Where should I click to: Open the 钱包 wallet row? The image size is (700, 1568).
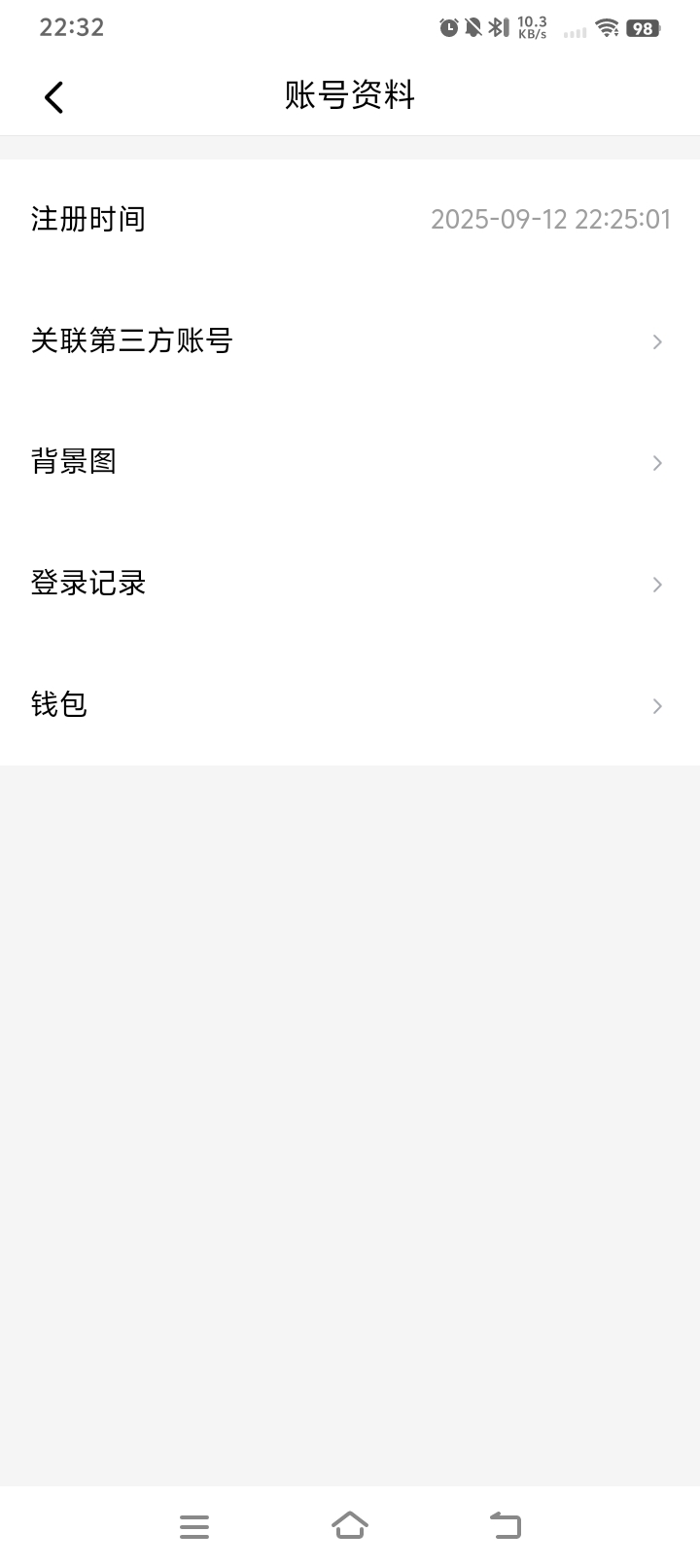tap(350, 705)
